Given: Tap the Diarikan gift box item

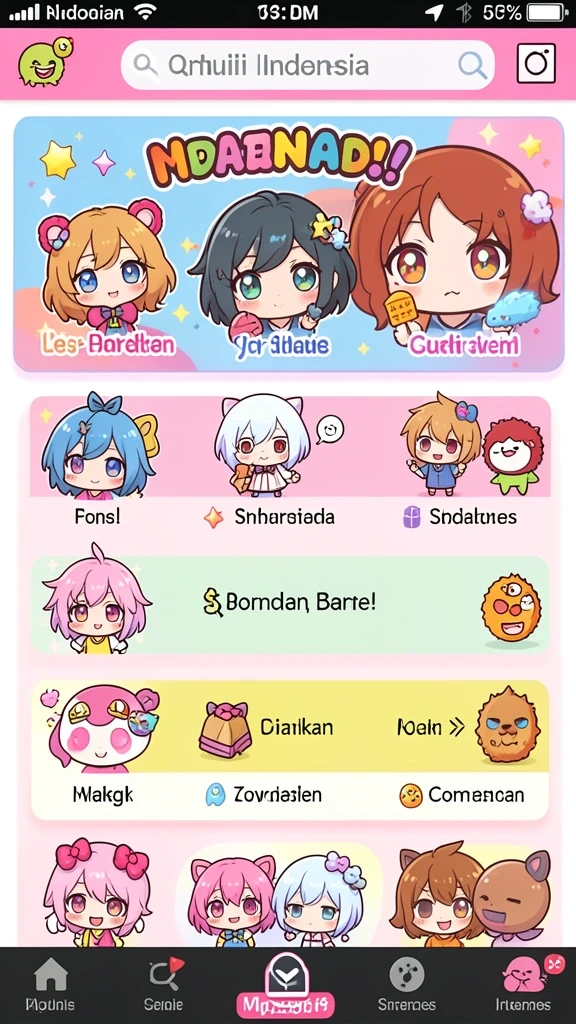Looking at the screenshot, I should coord(268,728).
